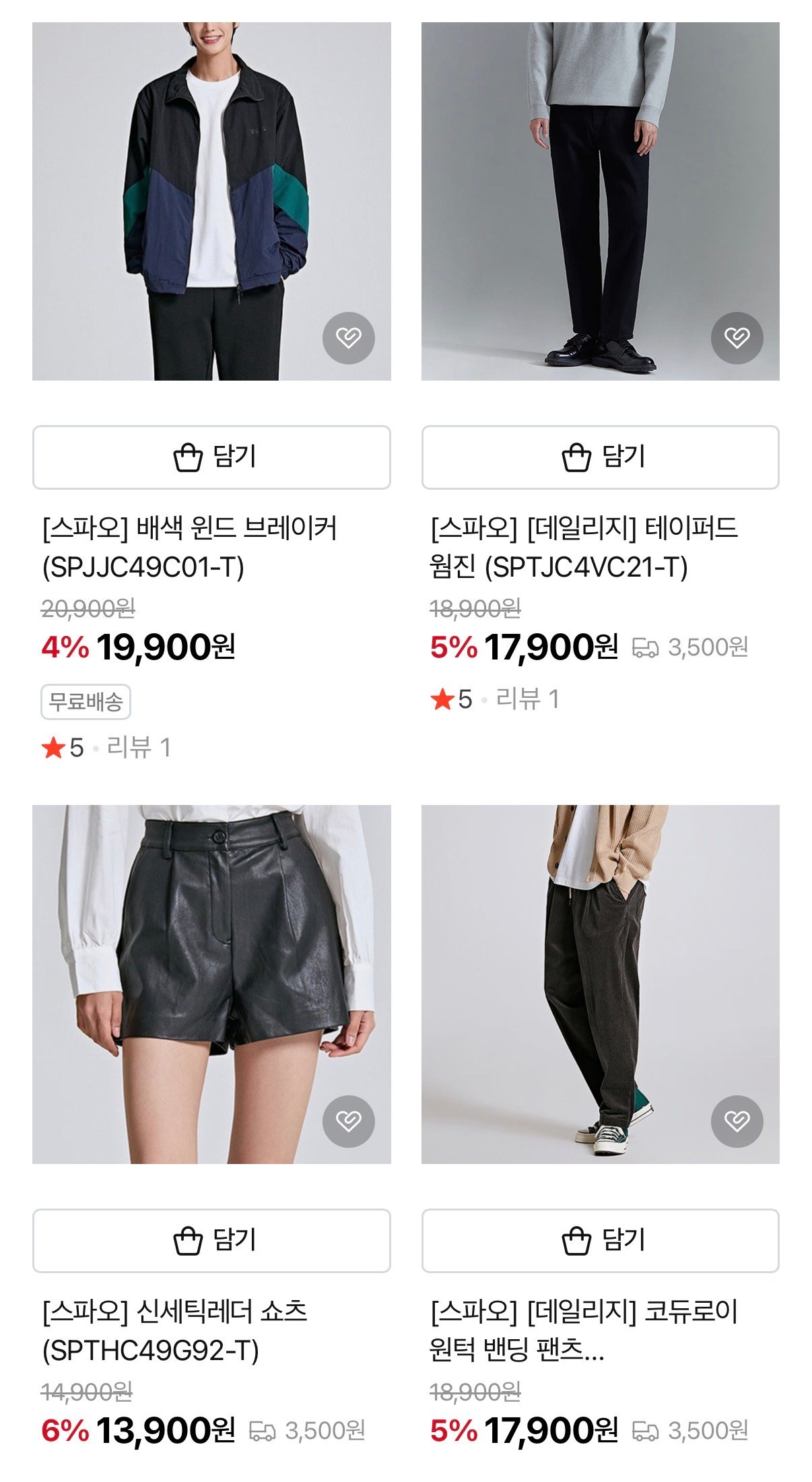Save 신세틱레더 쇼츠 with the heart icon
The height and width of the screenshot is (1482, 812).
[x=348, y=1121]
